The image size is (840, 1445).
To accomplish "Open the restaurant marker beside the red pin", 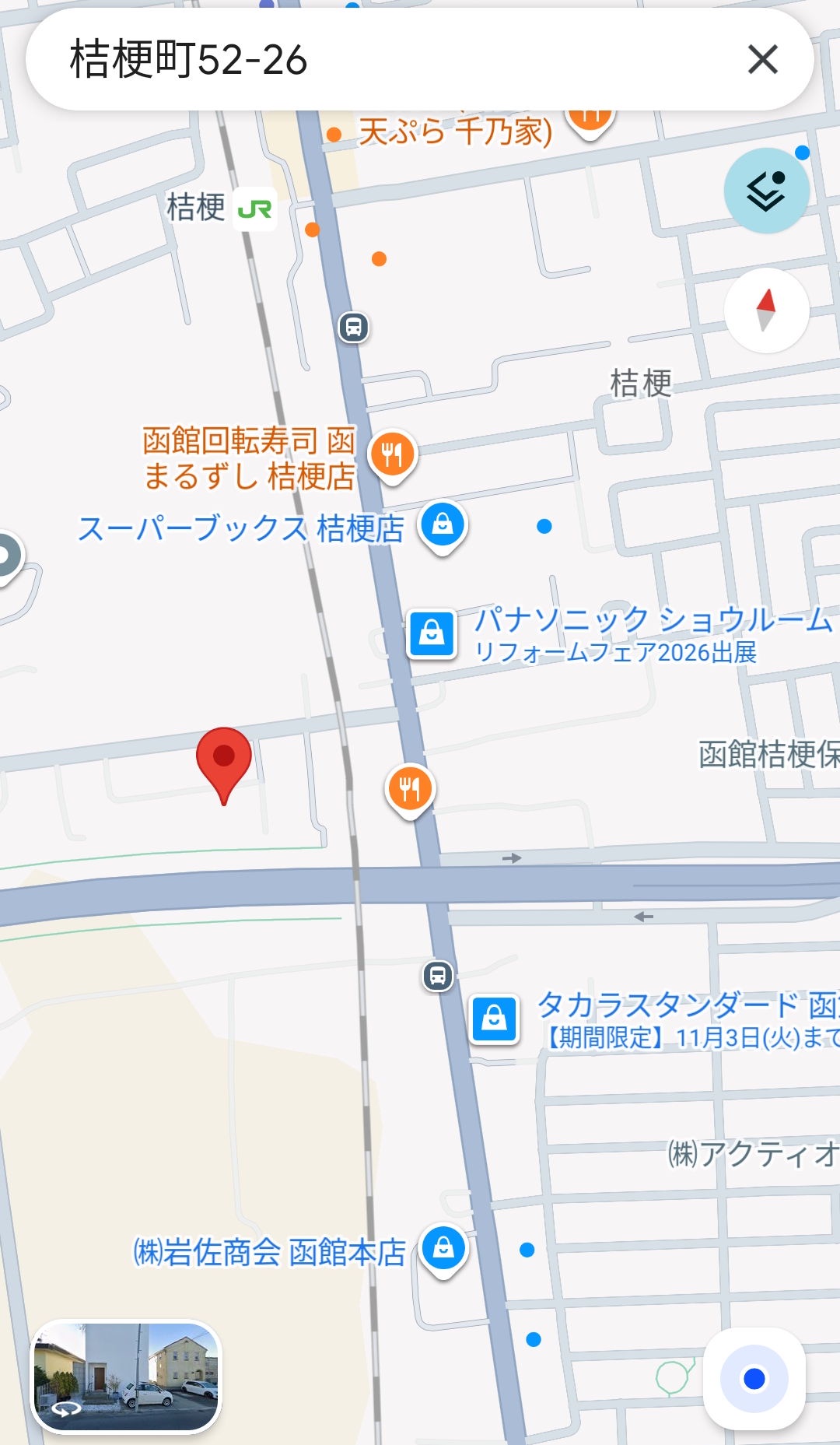I will click(x=410, y=791).
